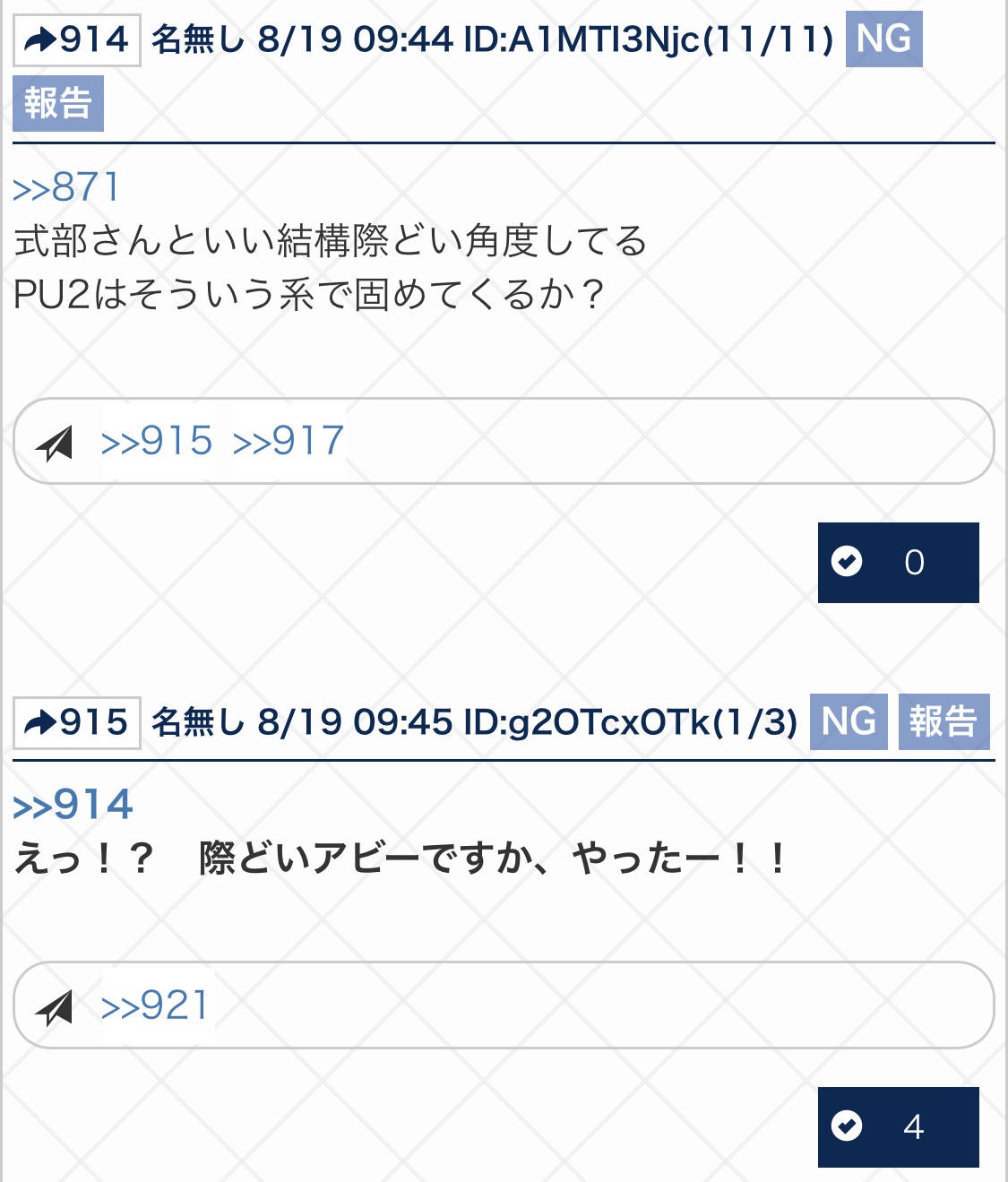Report post 914 with 報告 button
1008x1182 pixels.
click(x=58, y=104)
